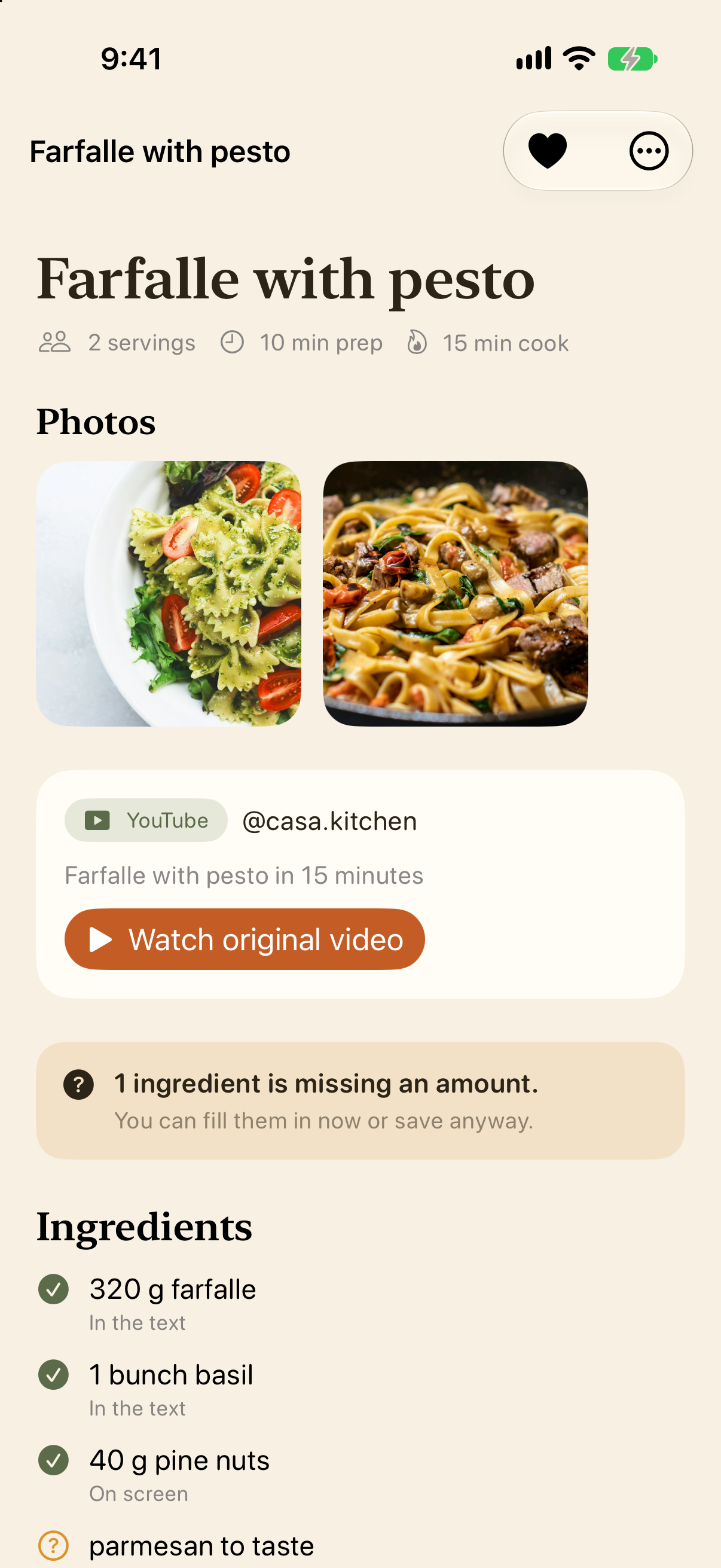721x1568 pixels.
Task: Open the 1 bunch basil ingredient
Action: click(360, 1389)
